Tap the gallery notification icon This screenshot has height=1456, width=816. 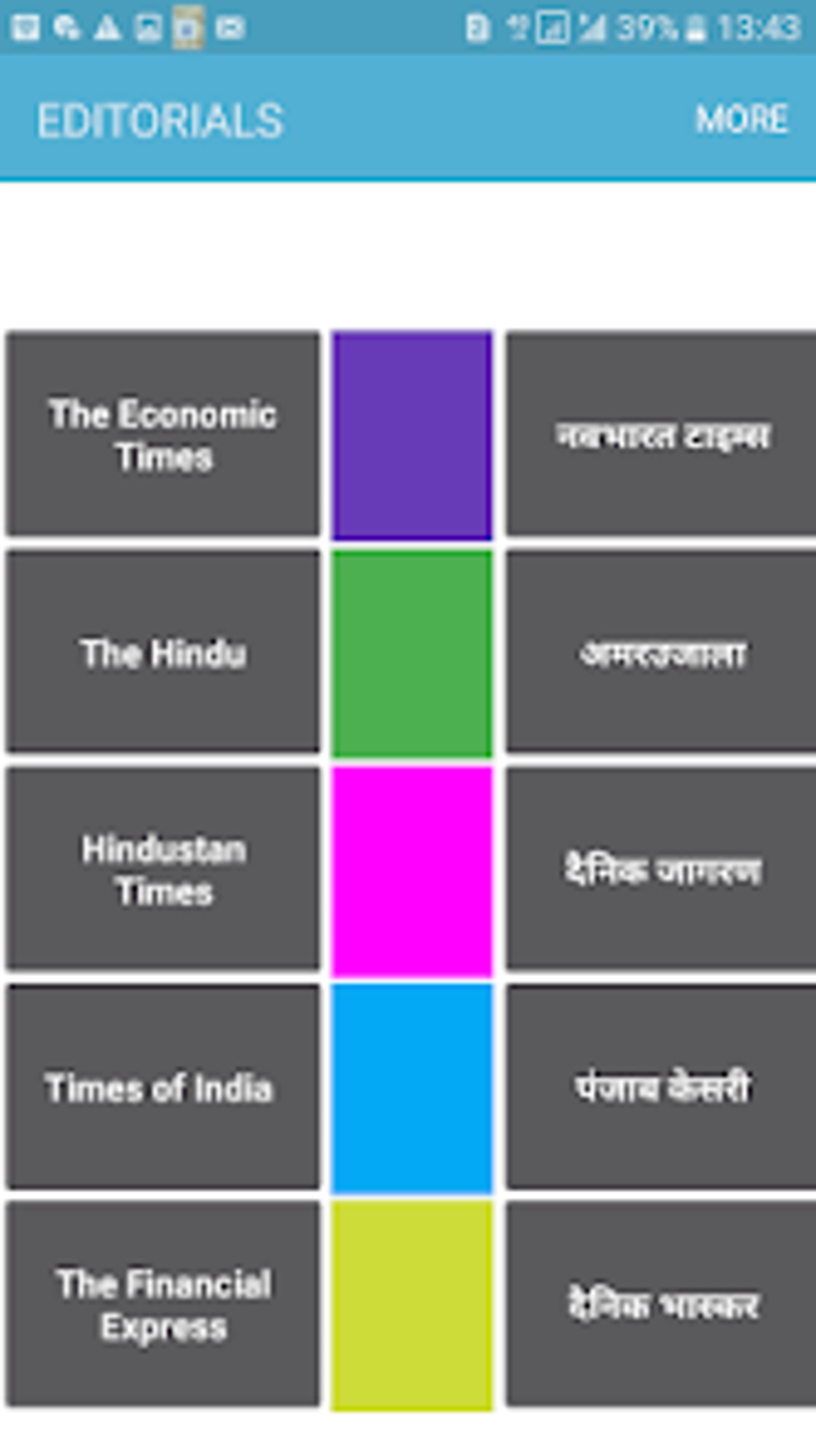(148, 26)
